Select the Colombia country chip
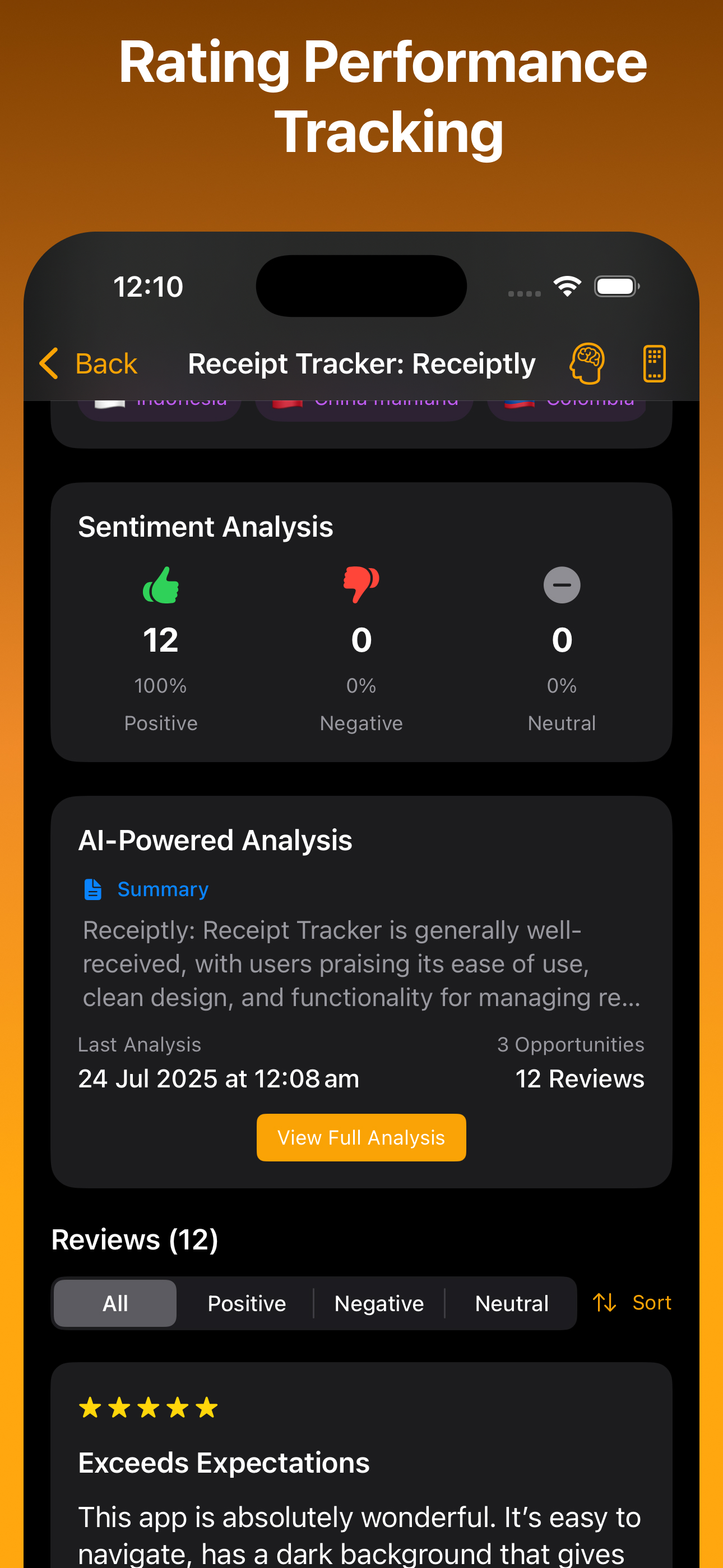This screenshot has height=1568, width=723. click(566, 402)
